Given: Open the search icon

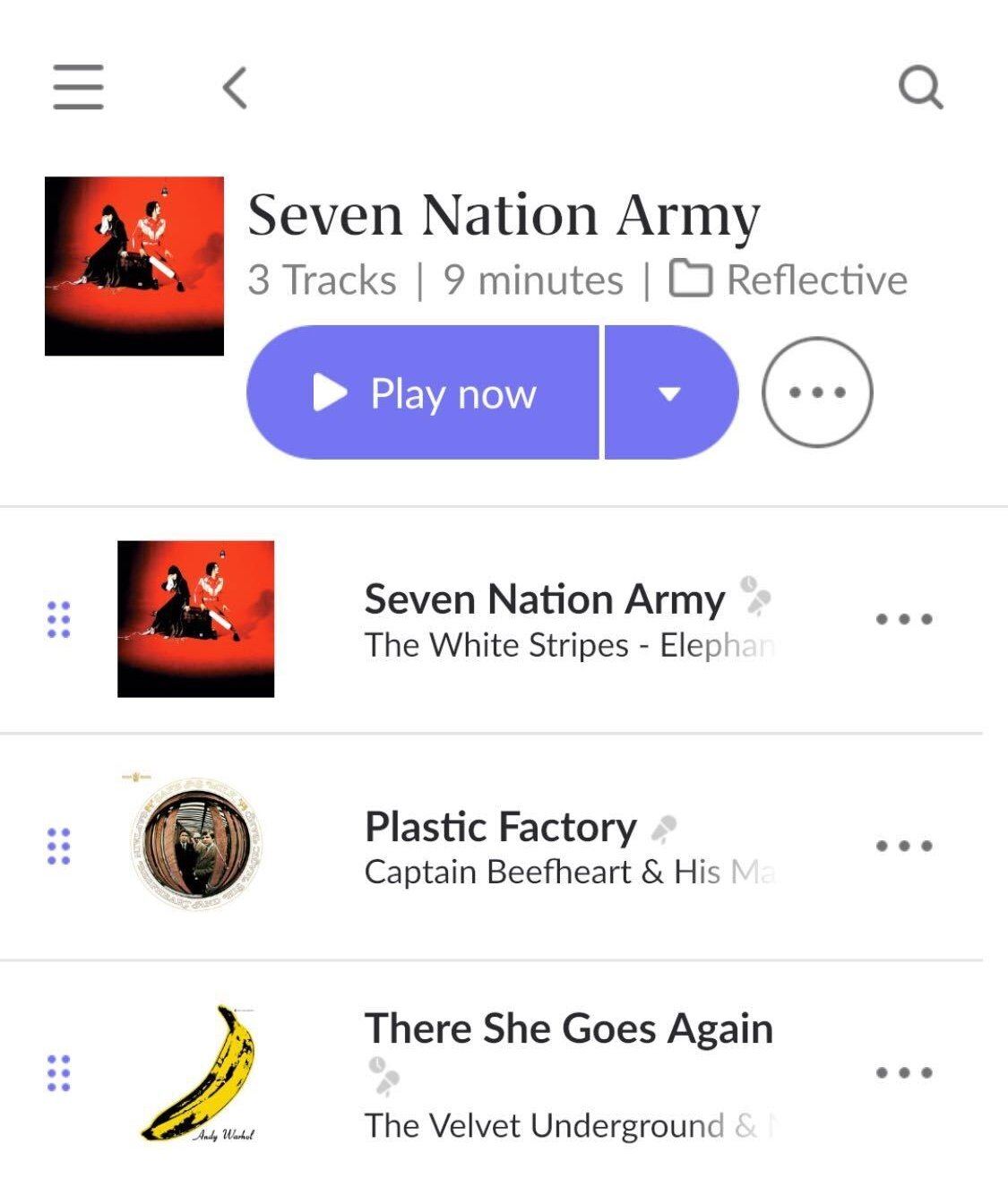Looking at the screenshot, I should pyautogui.click(x=920, y=88).
